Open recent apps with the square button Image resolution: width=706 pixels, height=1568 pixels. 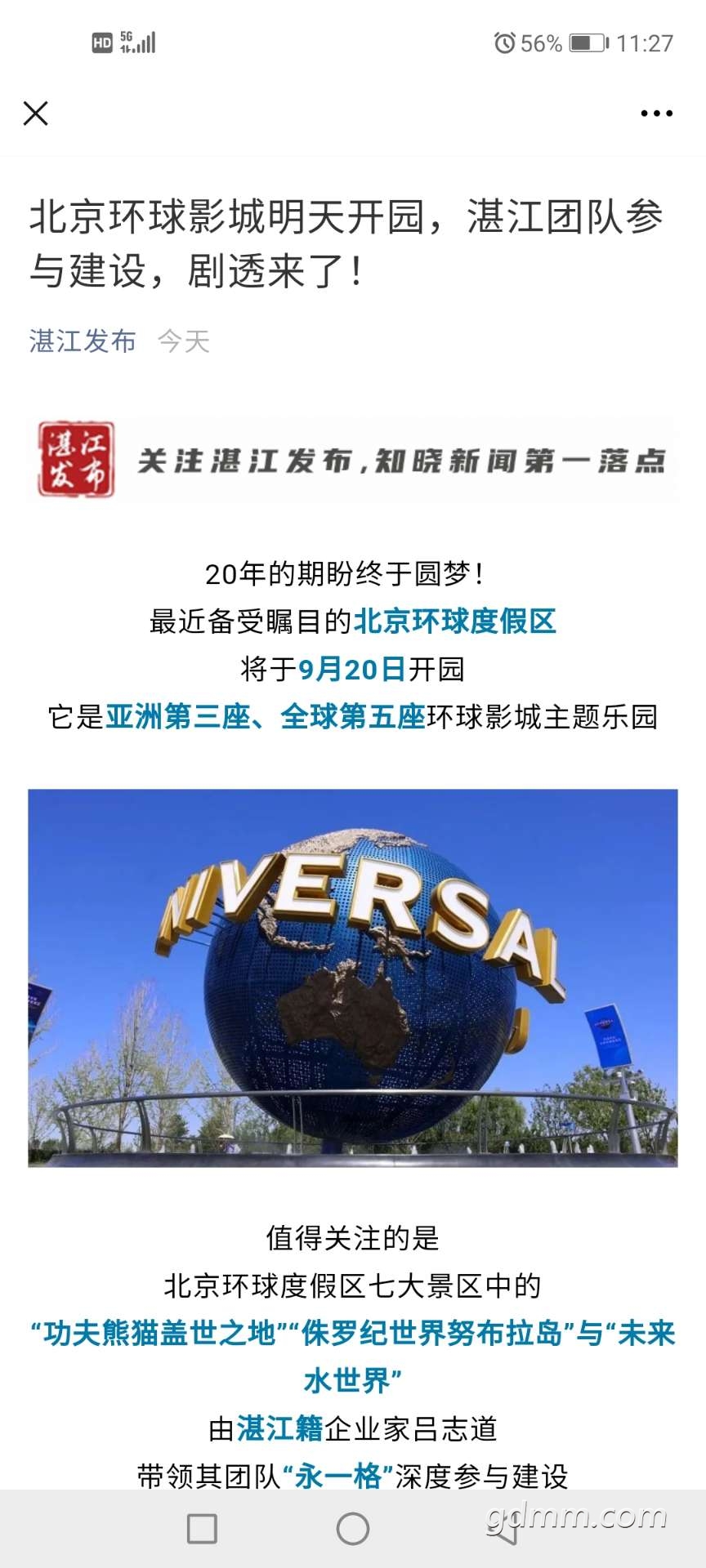(202, 1529)
